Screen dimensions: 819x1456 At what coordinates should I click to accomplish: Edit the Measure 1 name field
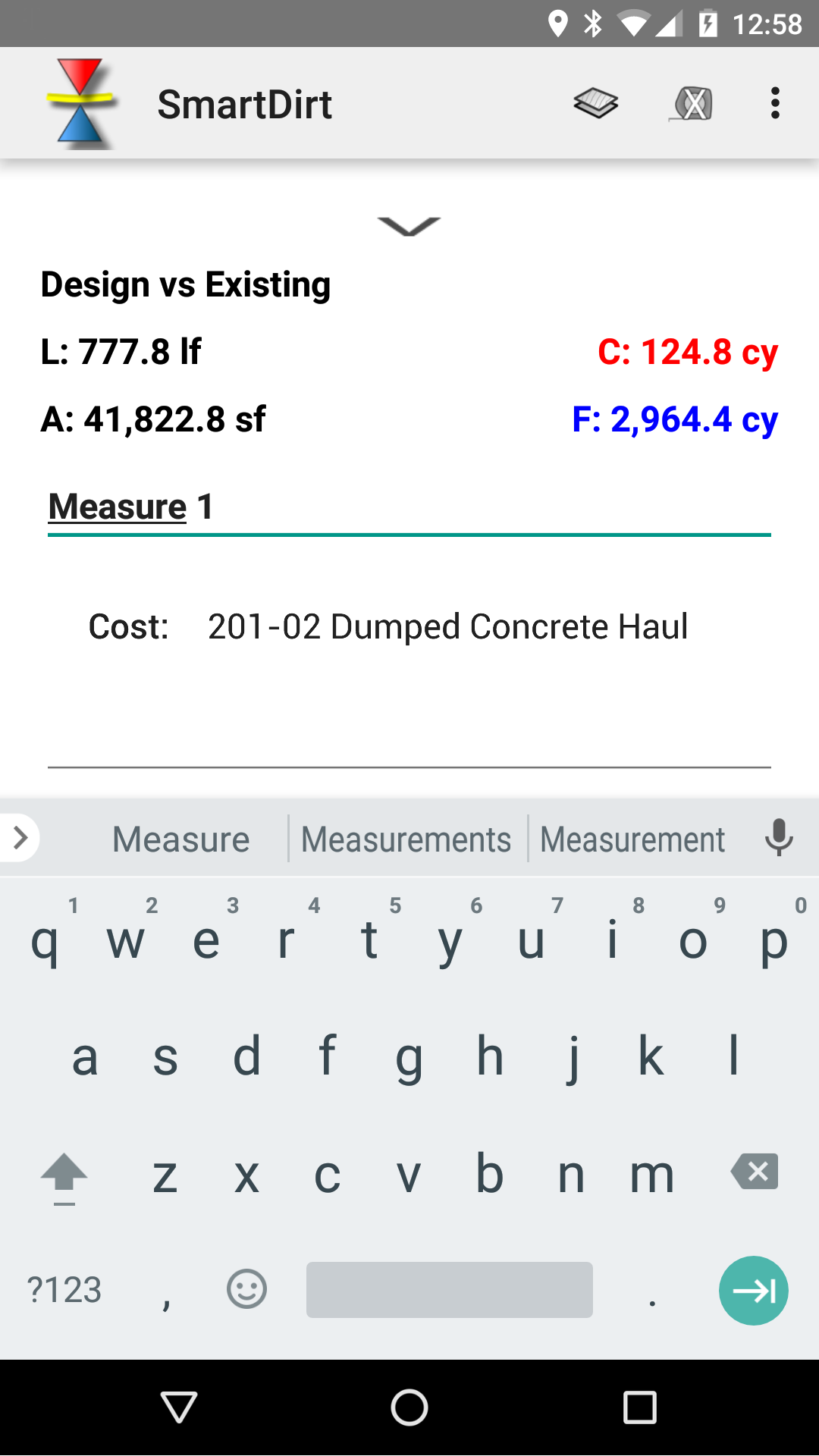(x=409, y=507)
